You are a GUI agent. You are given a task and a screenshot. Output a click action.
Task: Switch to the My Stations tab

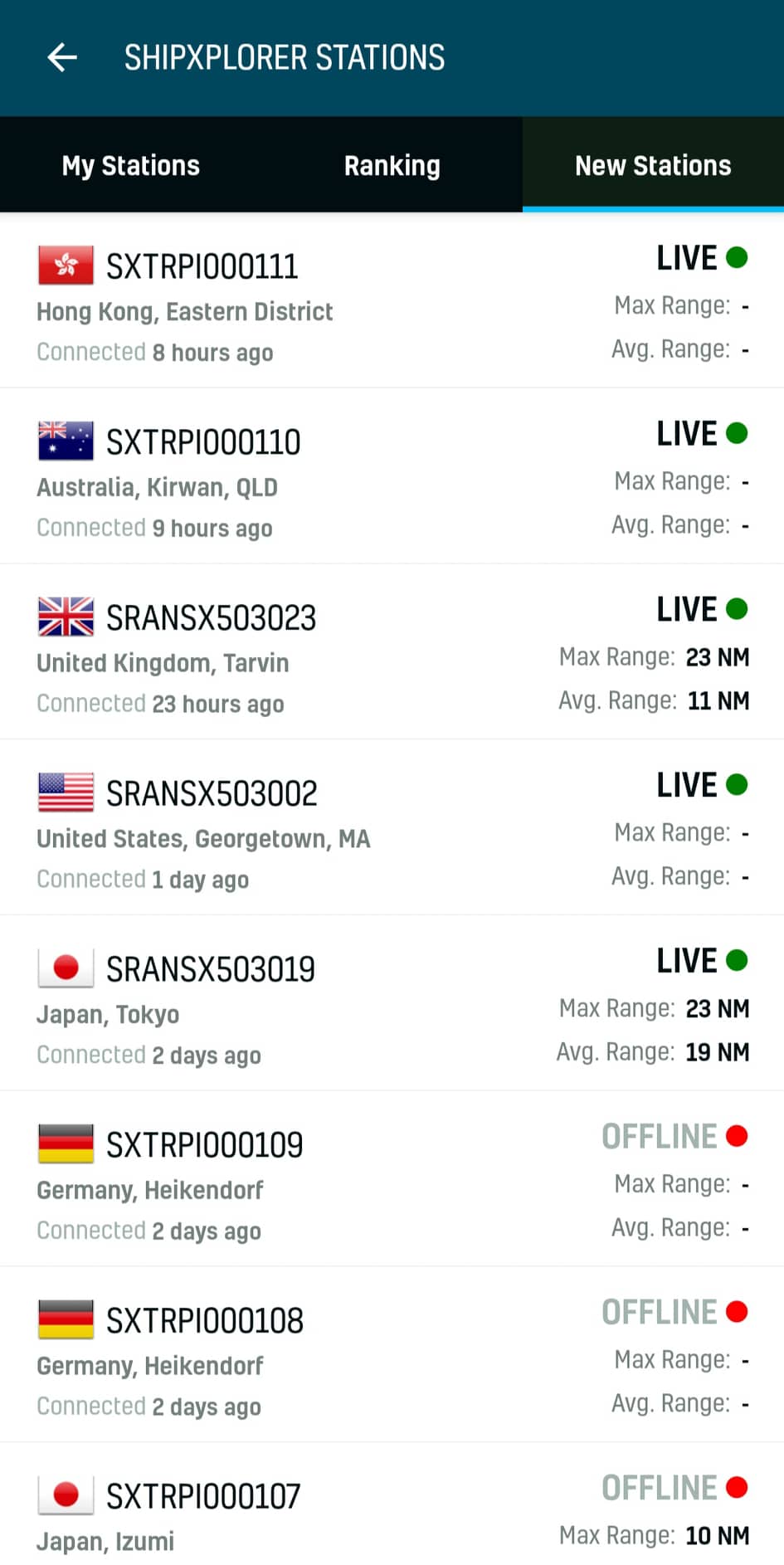point(131,165)
